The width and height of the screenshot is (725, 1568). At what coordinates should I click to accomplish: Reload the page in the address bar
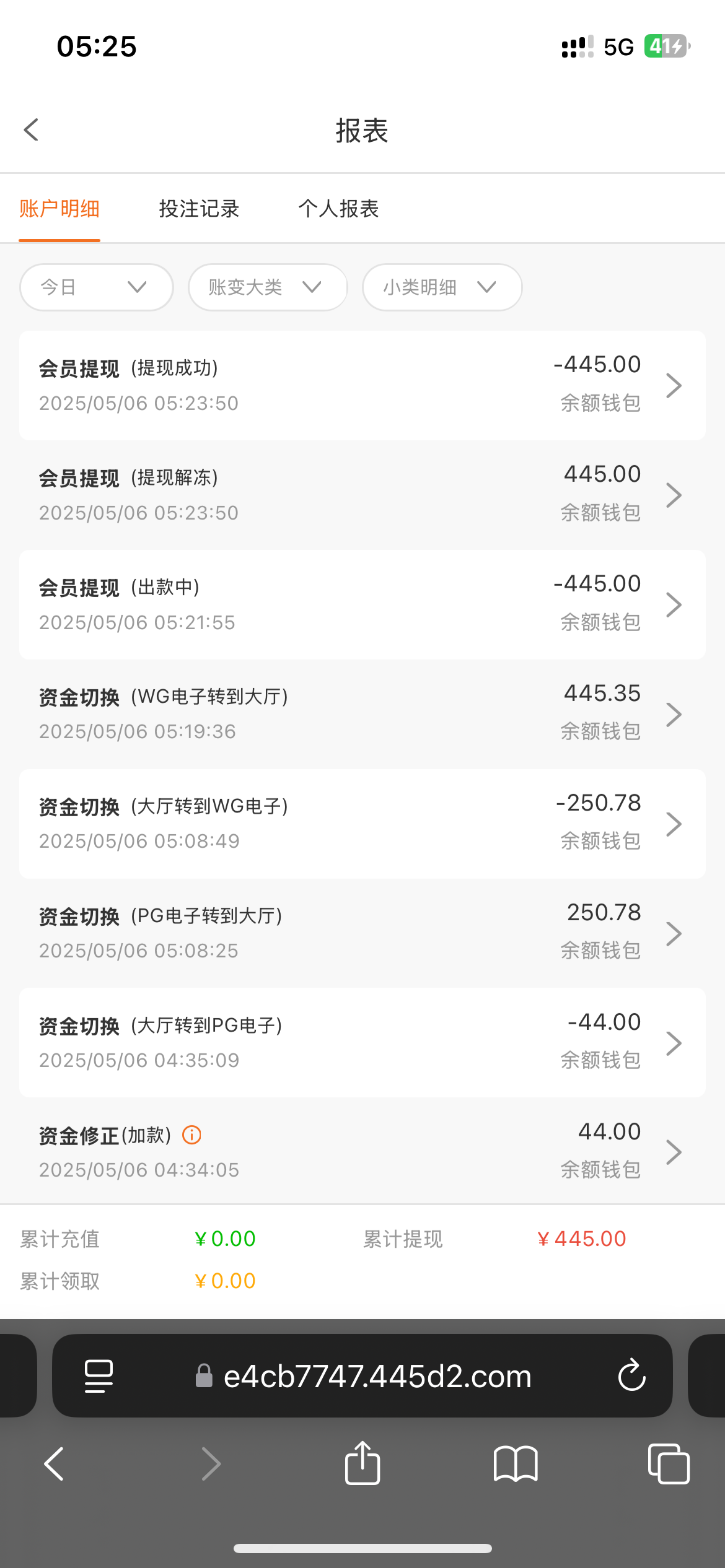631,1375
